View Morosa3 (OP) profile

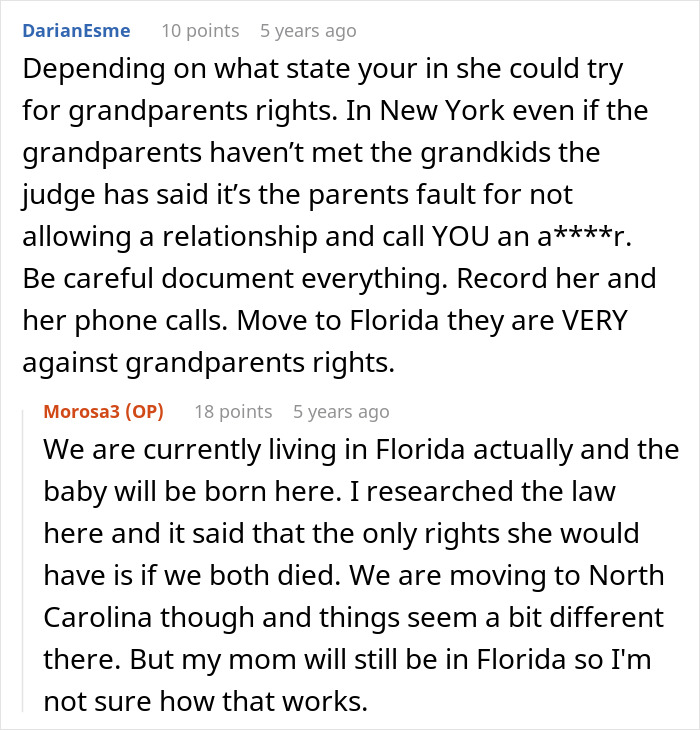103,411
